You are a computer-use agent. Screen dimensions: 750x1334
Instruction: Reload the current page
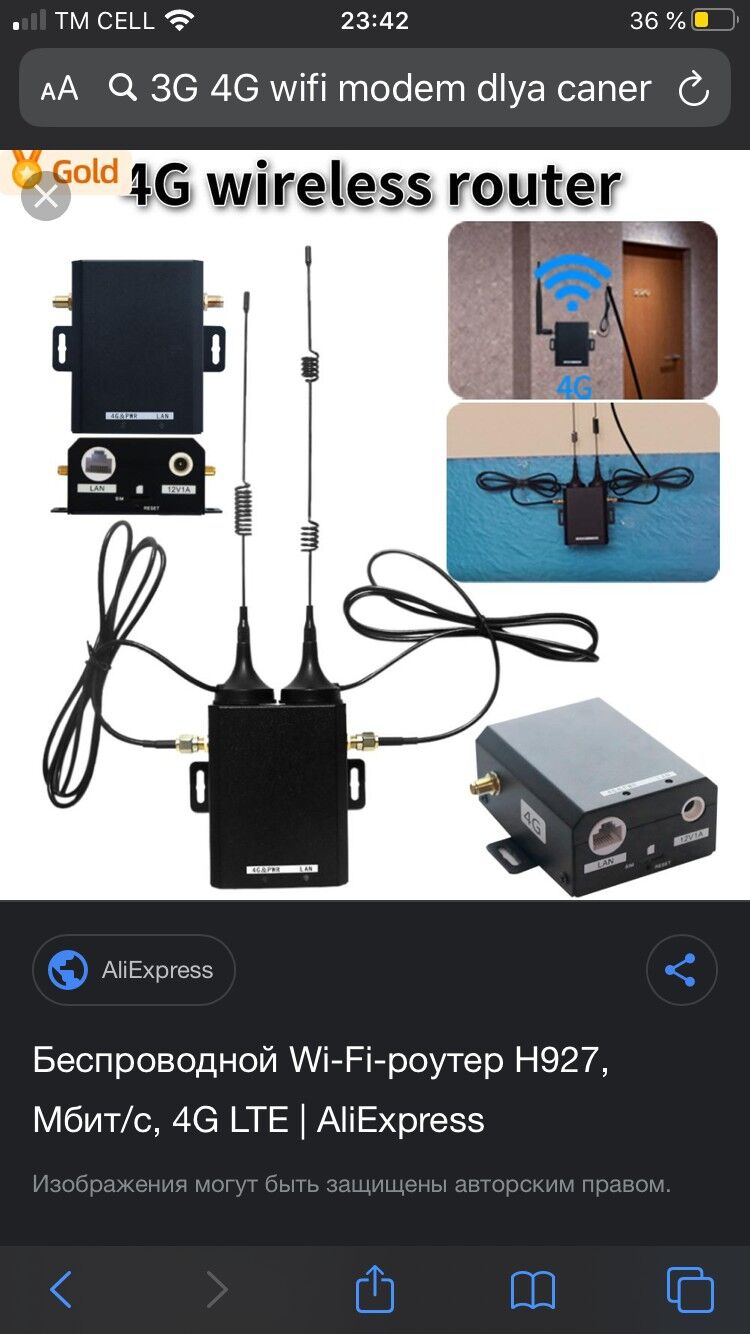click(x=693, y=90)
